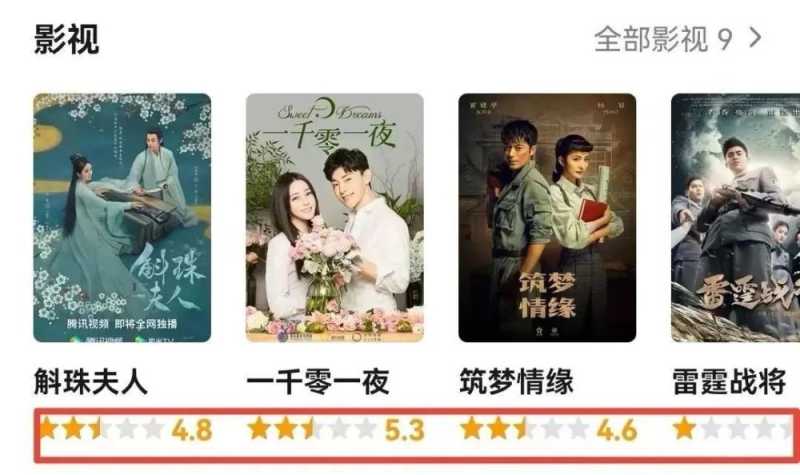The height and width of the screenshot is (475, 800).
Task: Open the 全部影视 9 list
Action: [678, 40]
